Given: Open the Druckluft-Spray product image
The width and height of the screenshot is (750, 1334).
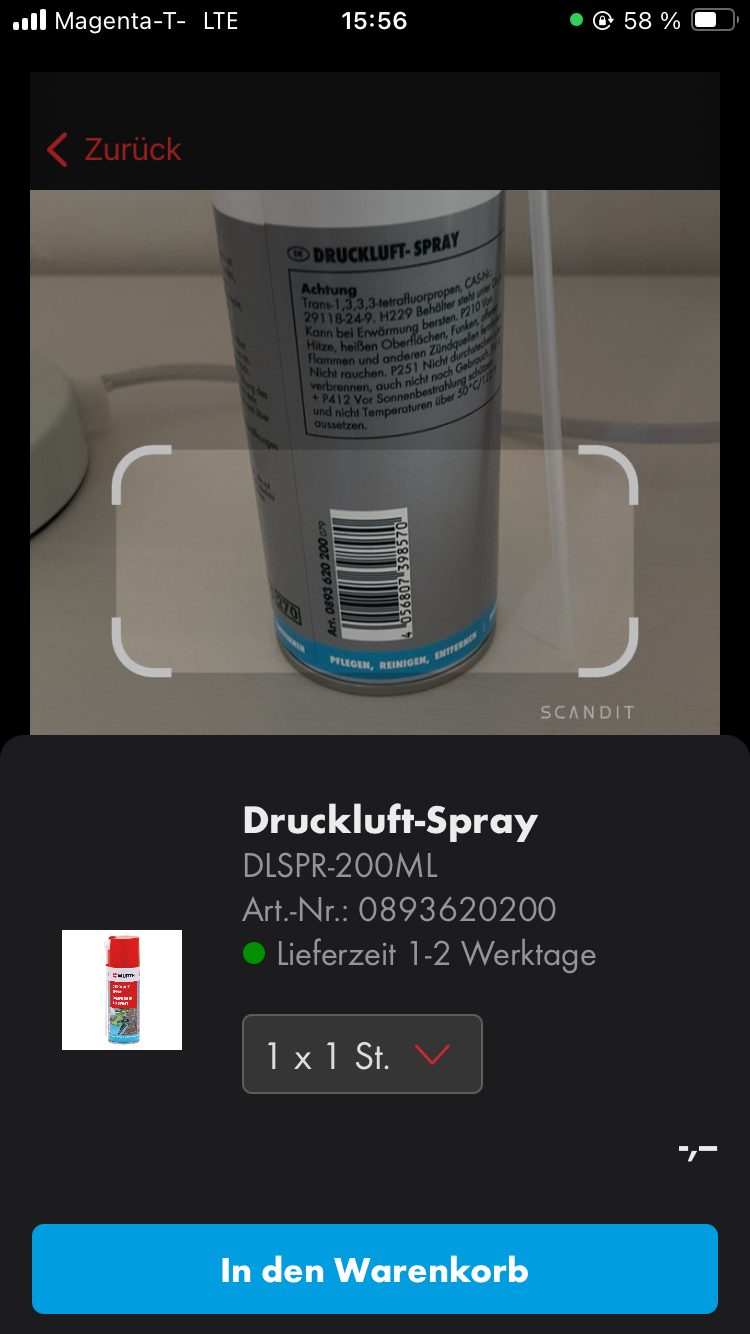Looking at the screenshot, I should [122, 990].
